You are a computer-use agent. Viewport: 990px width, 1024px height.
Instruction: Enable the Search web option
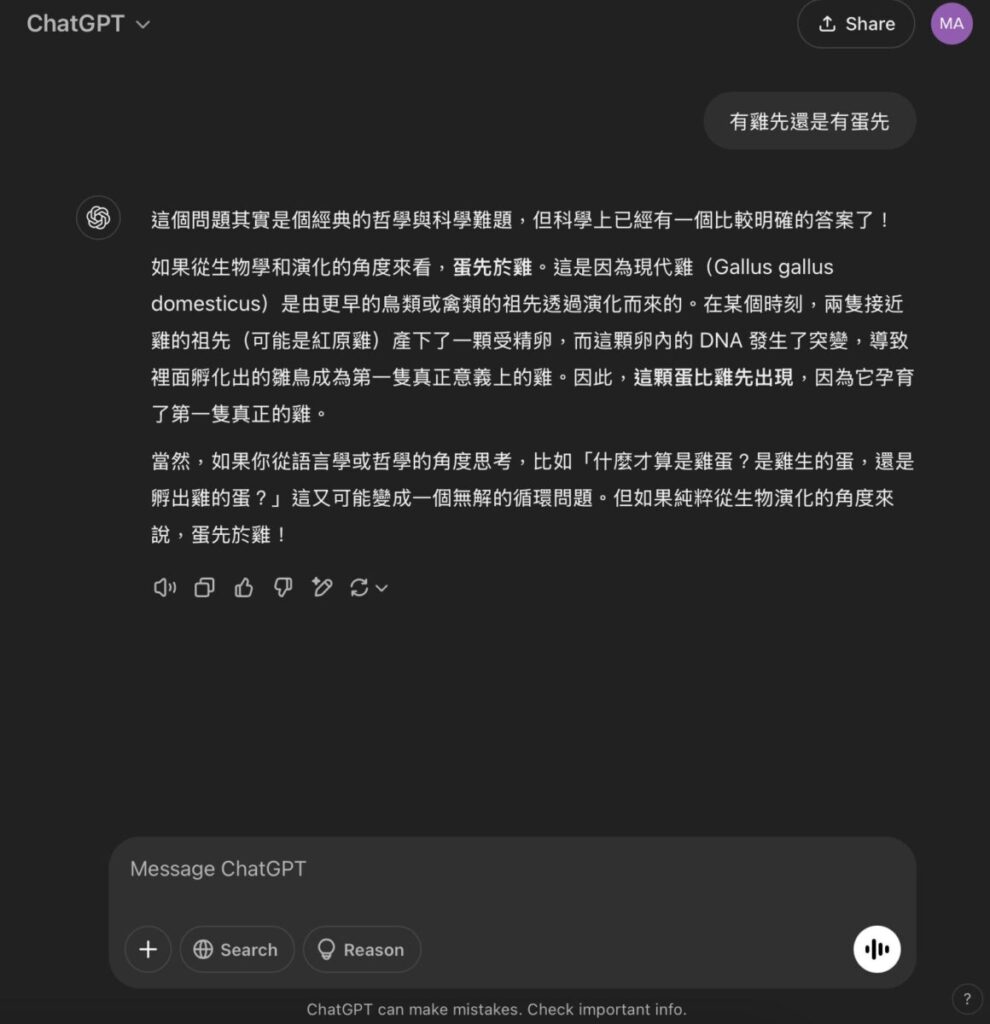[x=237, y=950]
